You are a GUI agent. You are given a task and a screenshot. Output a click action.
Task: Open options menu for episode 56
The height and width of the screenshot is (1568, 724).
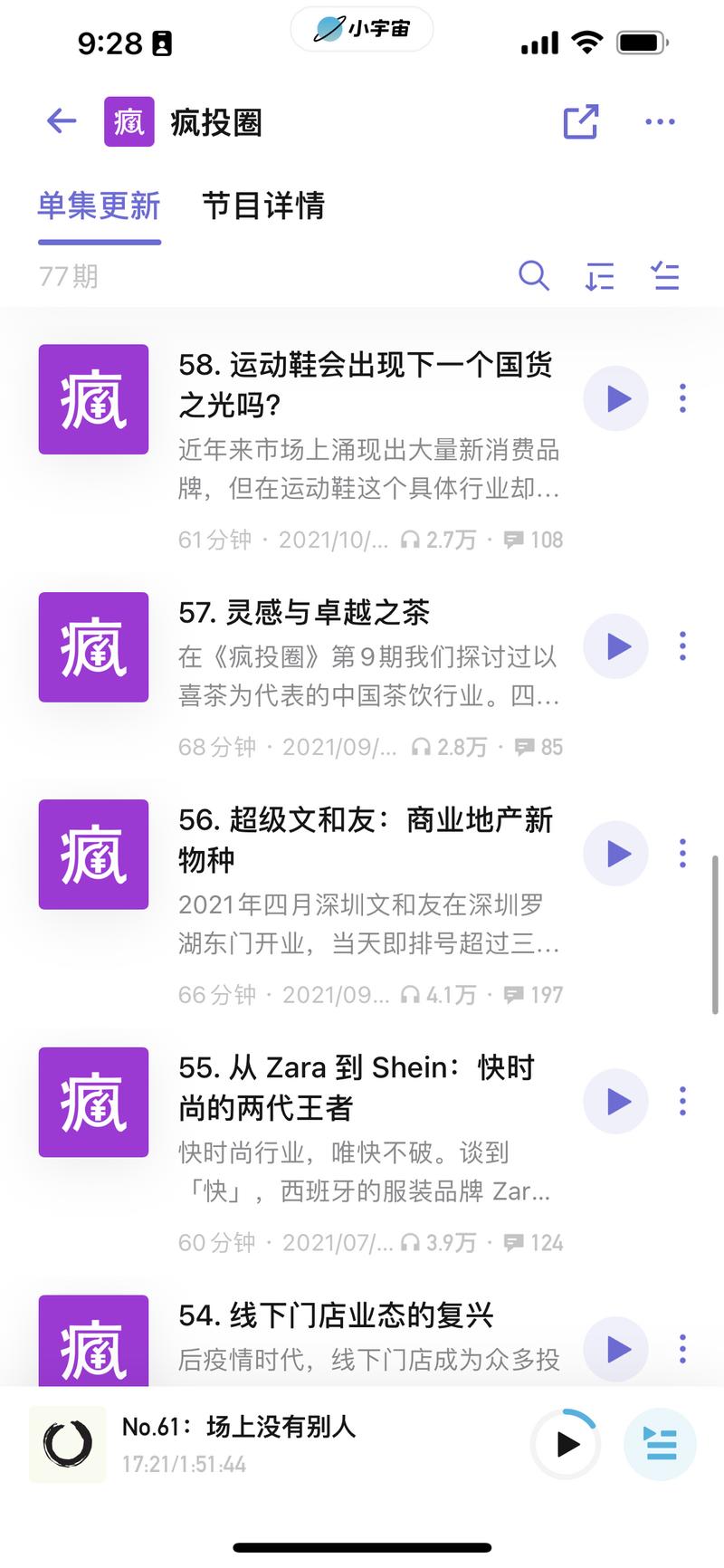point(682,853)
